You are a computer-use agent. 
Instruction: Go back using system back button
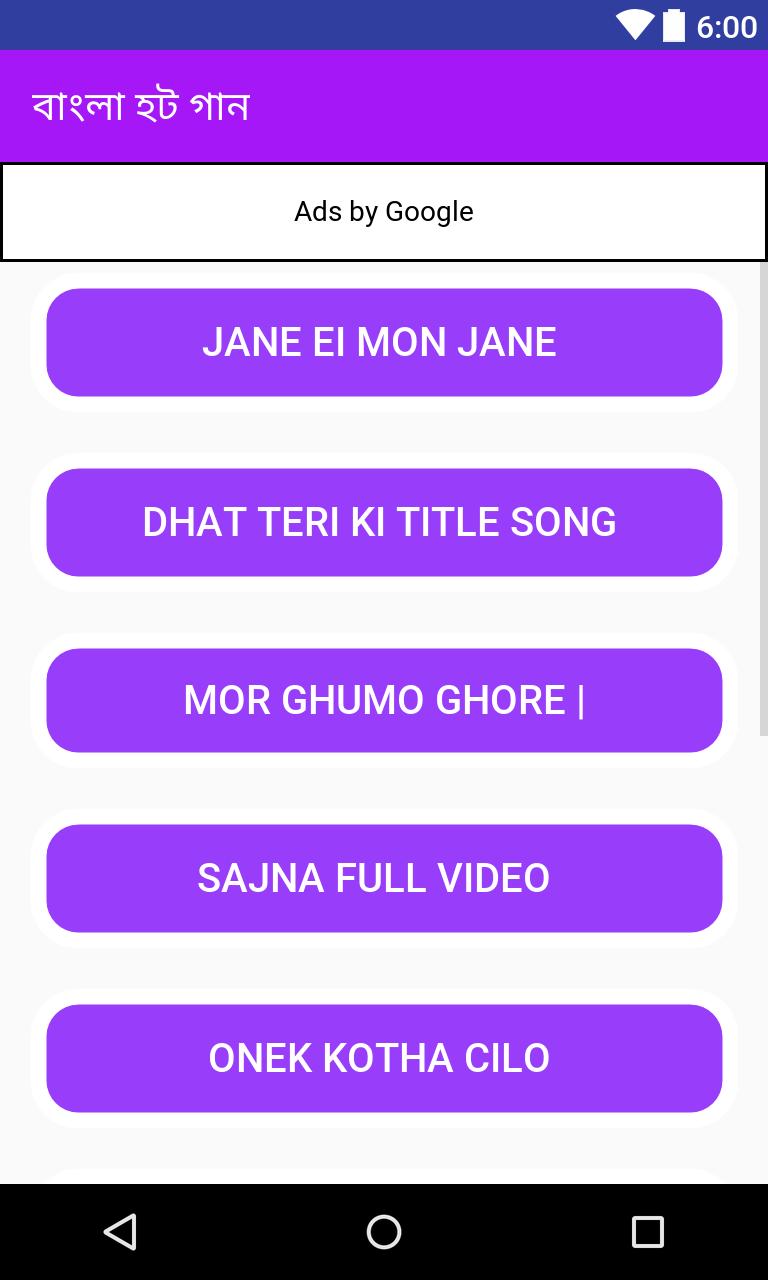click(x=120, y=1232)
